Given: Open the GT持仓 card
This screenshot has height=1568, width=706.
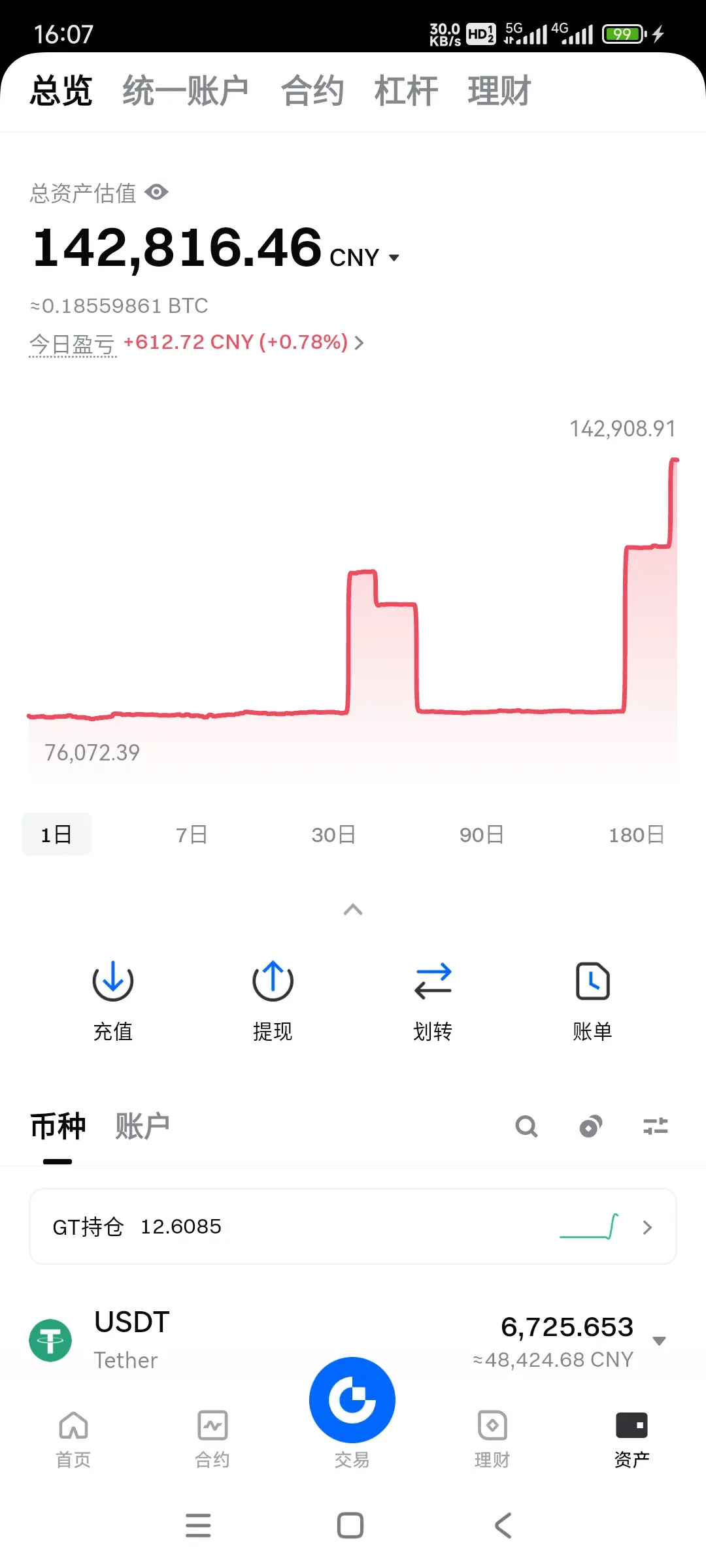Looking at the screenshot, I should (x=353, y=1226).
